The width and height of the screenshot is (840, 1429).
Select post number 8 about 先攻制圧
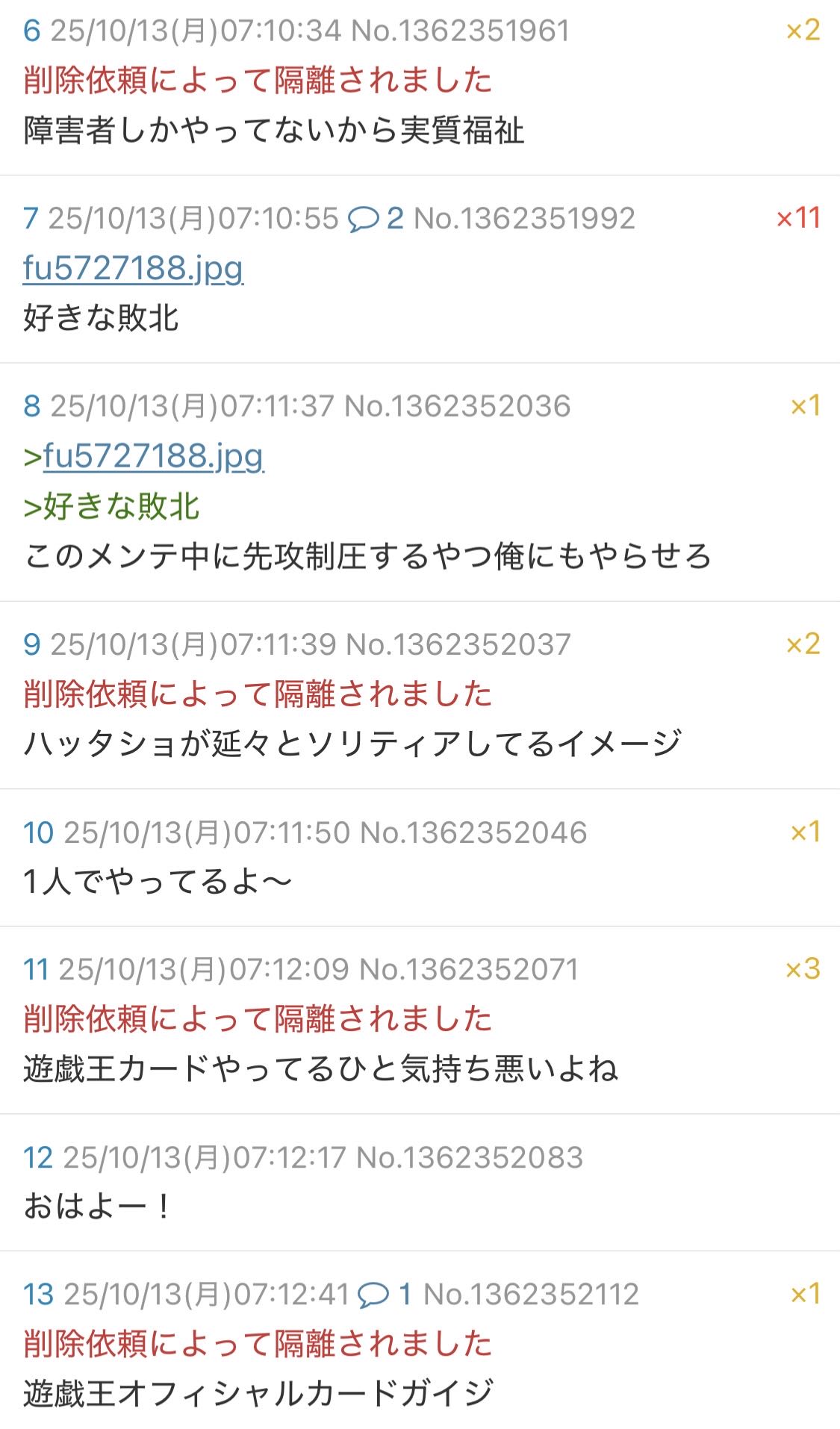(31, 406)
